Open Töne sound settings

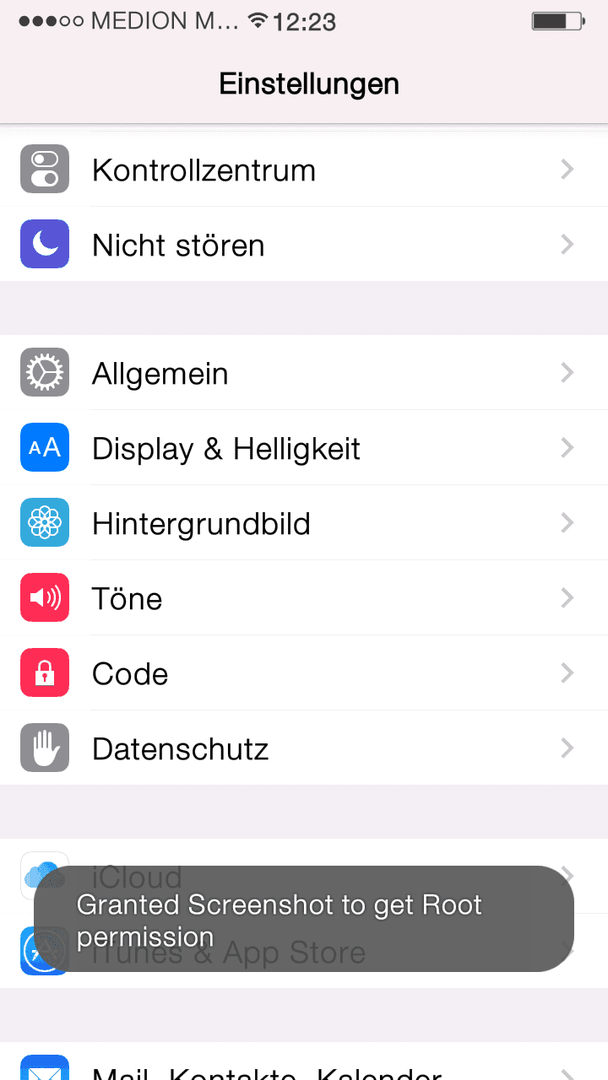(304, 598)
